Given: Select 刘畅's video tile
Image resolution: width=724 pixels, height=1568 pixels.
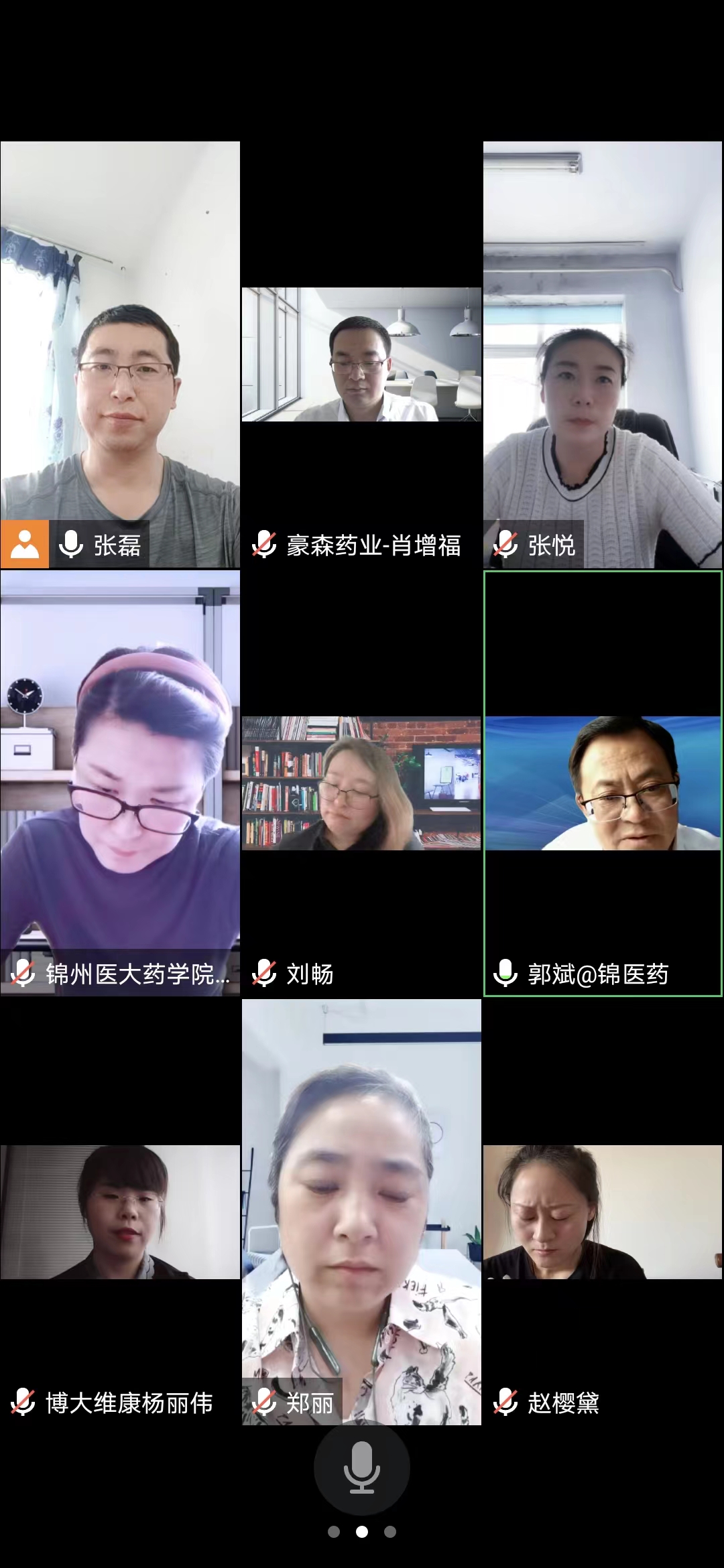Looking at the screenshot, I should coord(361,783).
